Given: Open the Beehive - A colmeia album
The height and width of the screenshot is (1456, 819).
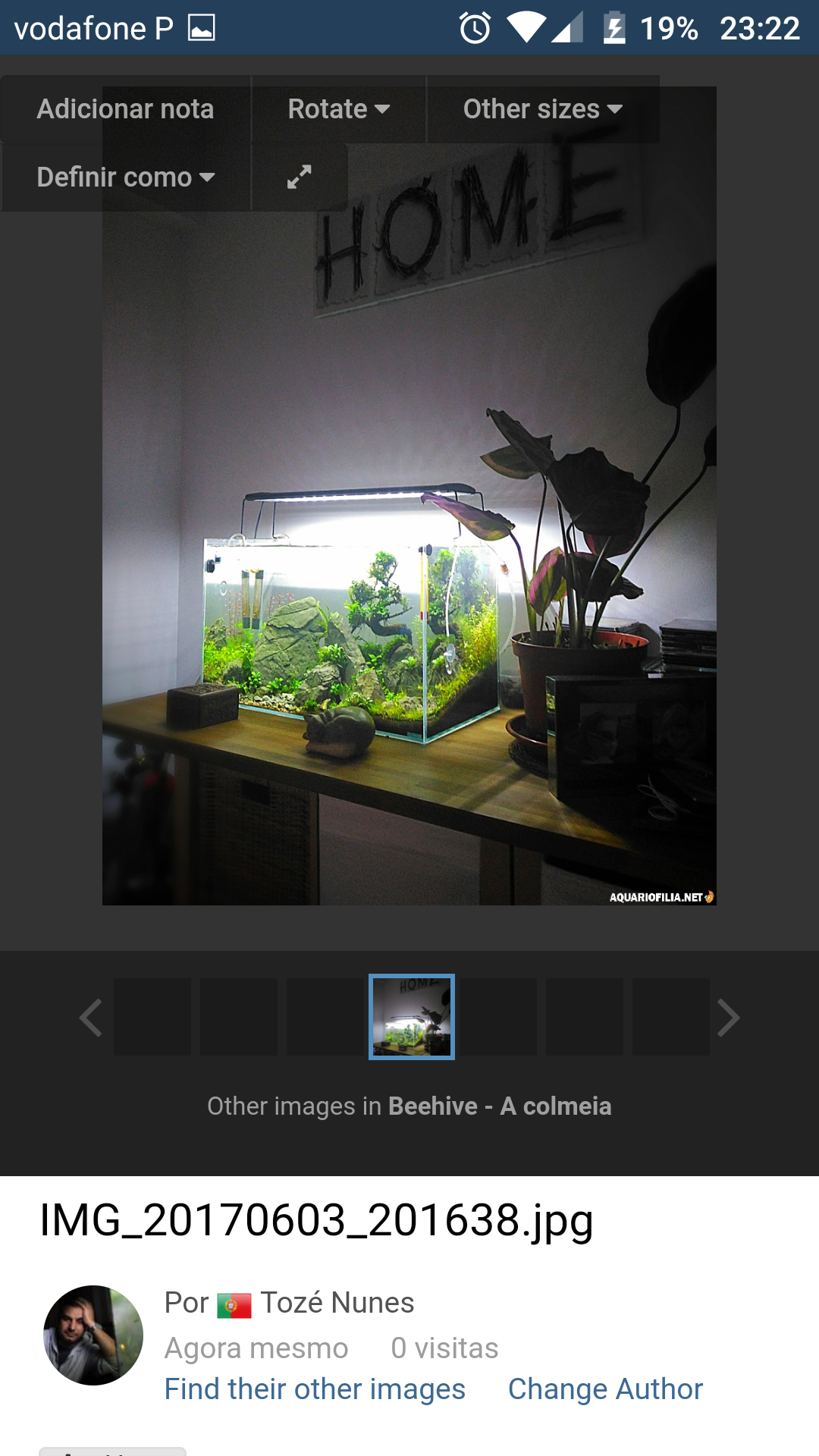Looking at the screenshot, I should [499, 1106].
